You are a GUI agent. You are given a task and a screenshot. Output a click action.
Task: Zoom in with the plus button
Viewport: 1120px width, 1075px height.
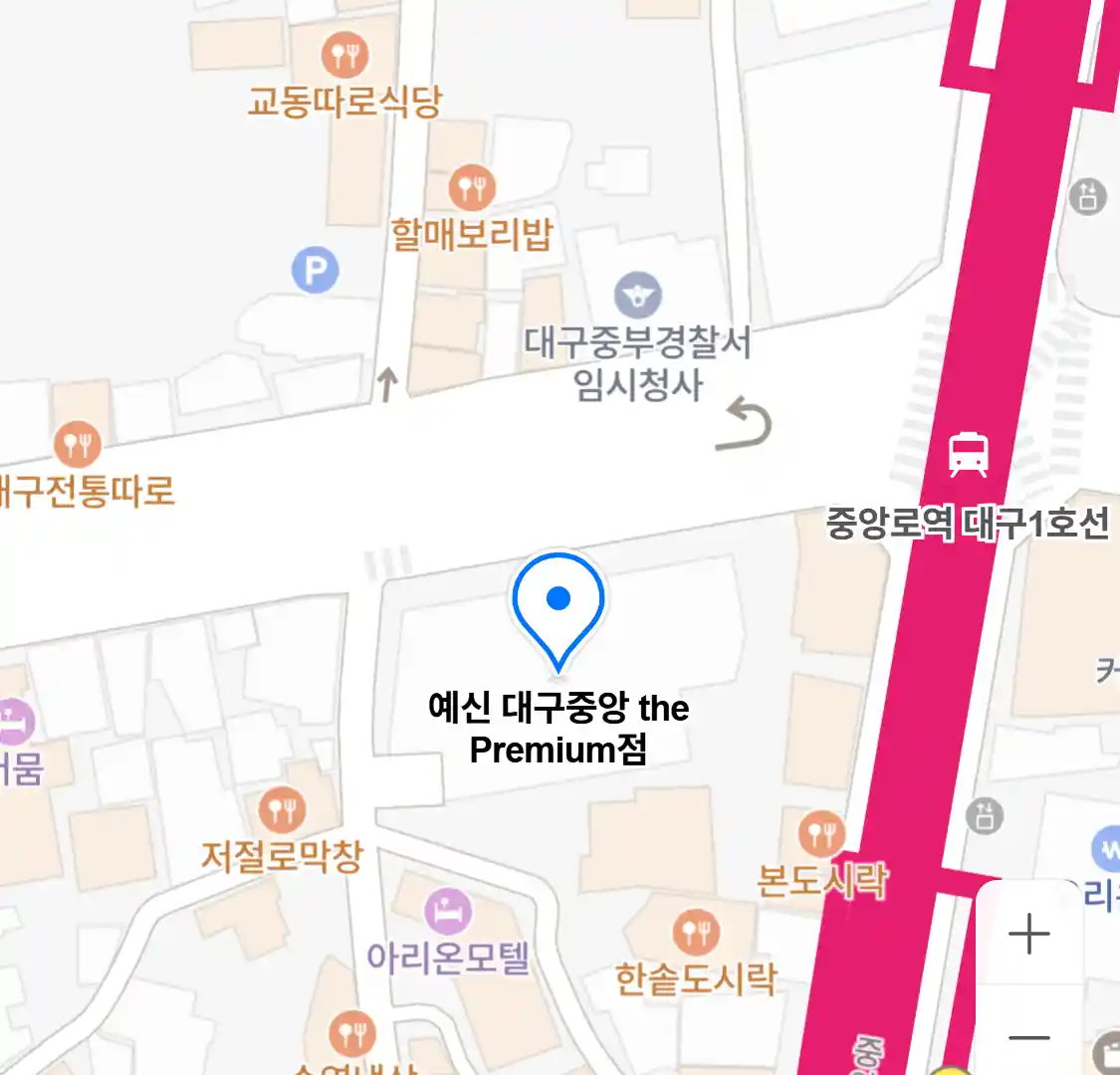point(1028,935)
